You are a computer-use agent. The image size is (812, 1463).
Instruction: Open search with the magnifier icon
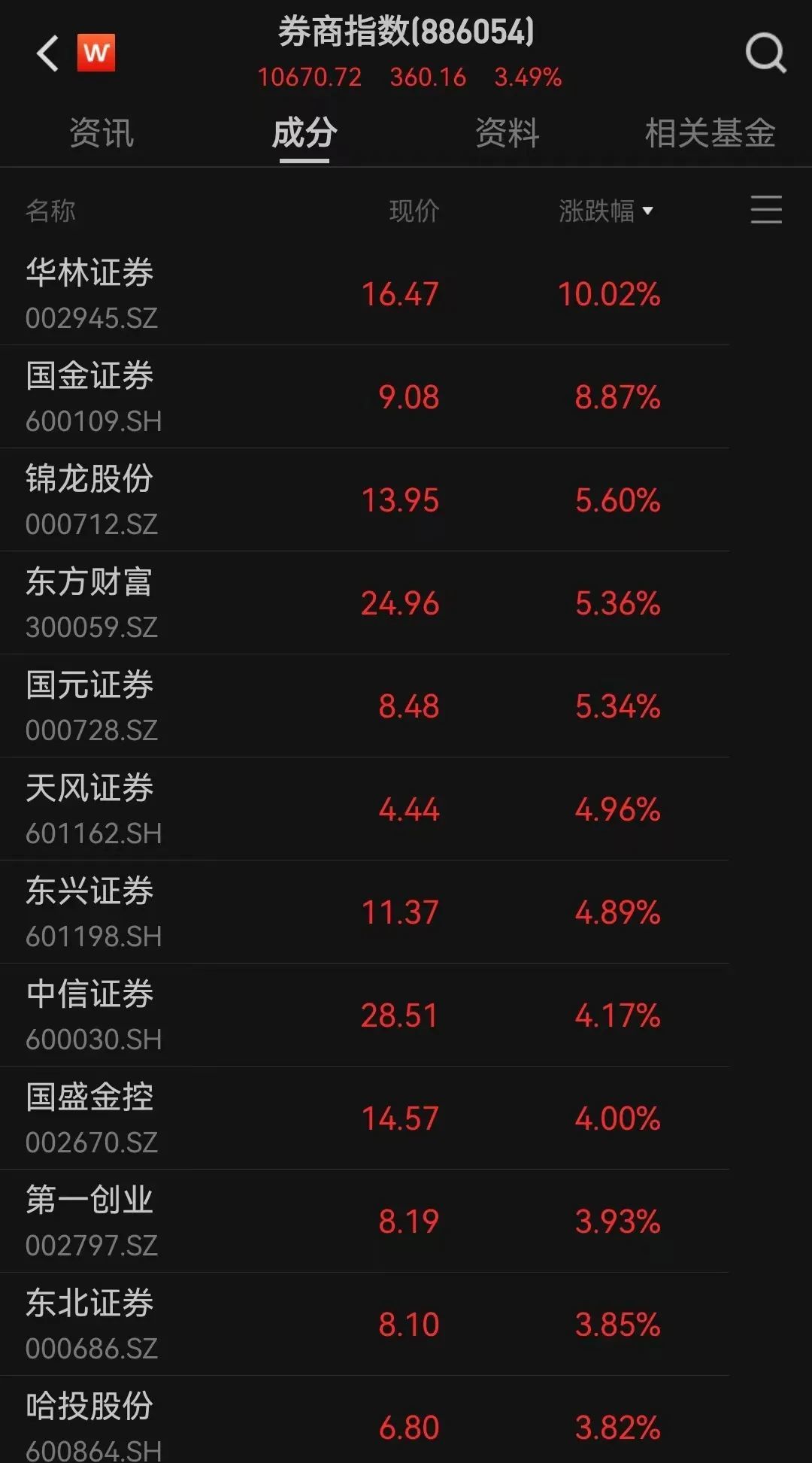point(765,53)
